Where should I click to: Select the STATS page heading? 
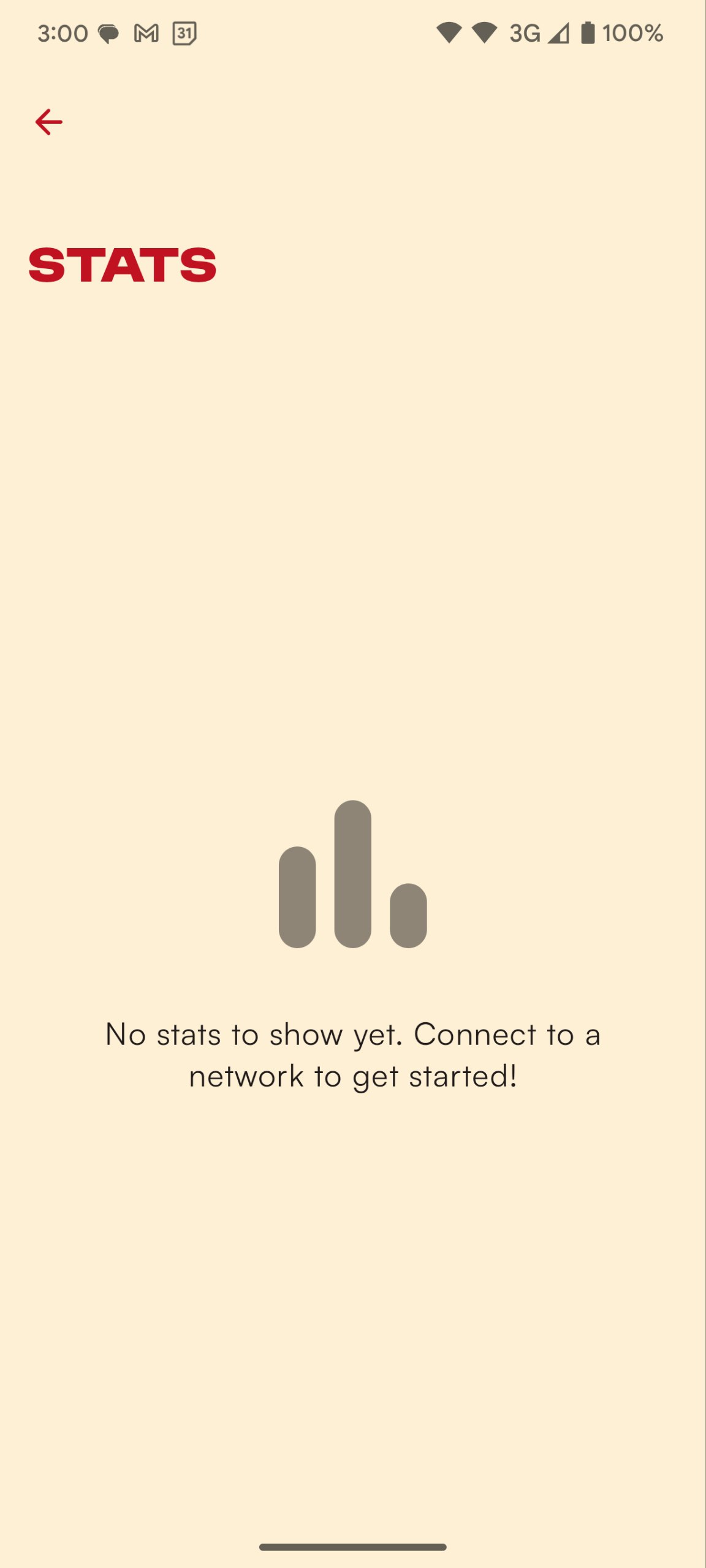click(x=123, y=265)
